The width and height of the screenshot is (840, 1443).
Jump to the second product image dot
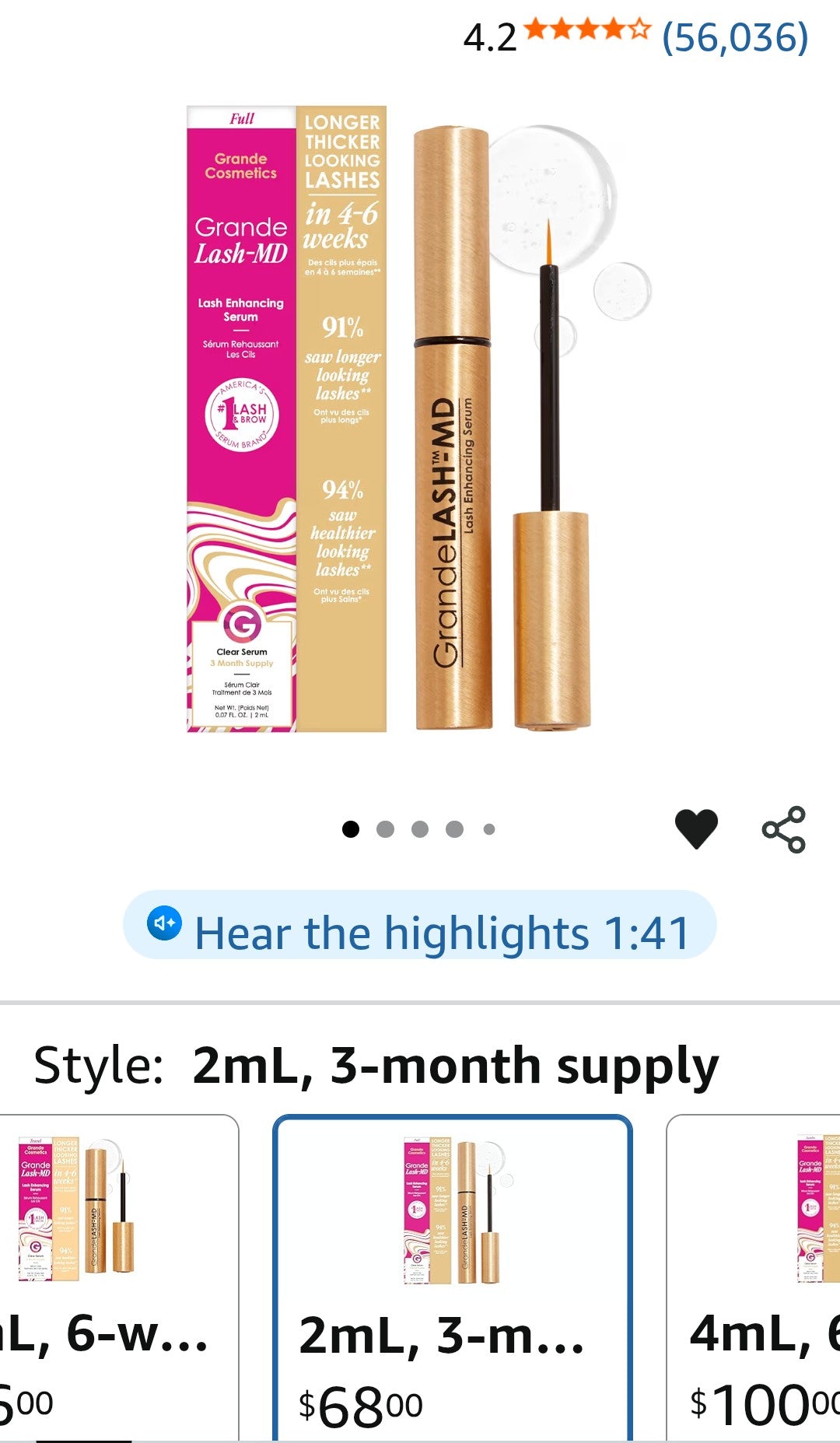point(385,829)
